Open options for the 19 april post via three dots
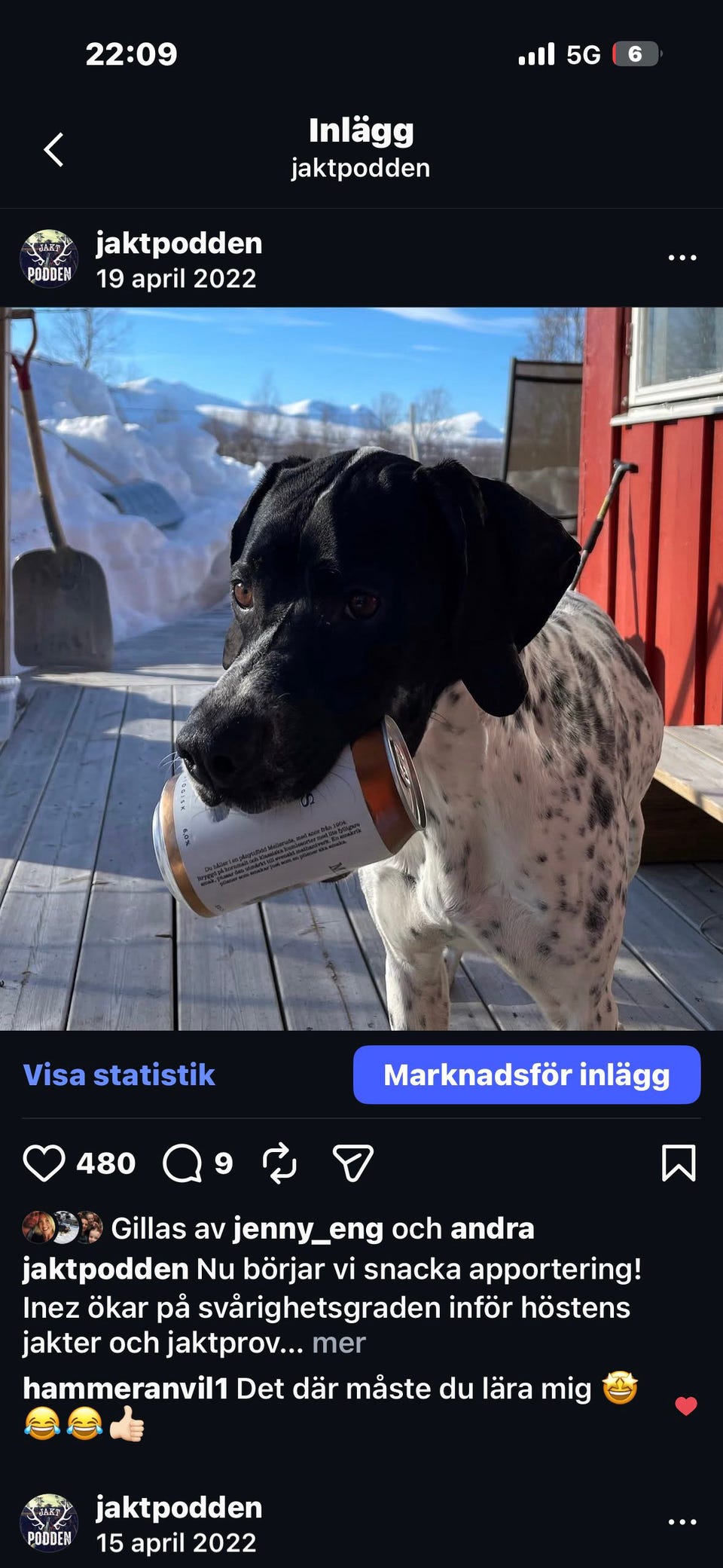The width and height of the screenshot is (723, 1568). click(x=682, y=258)
